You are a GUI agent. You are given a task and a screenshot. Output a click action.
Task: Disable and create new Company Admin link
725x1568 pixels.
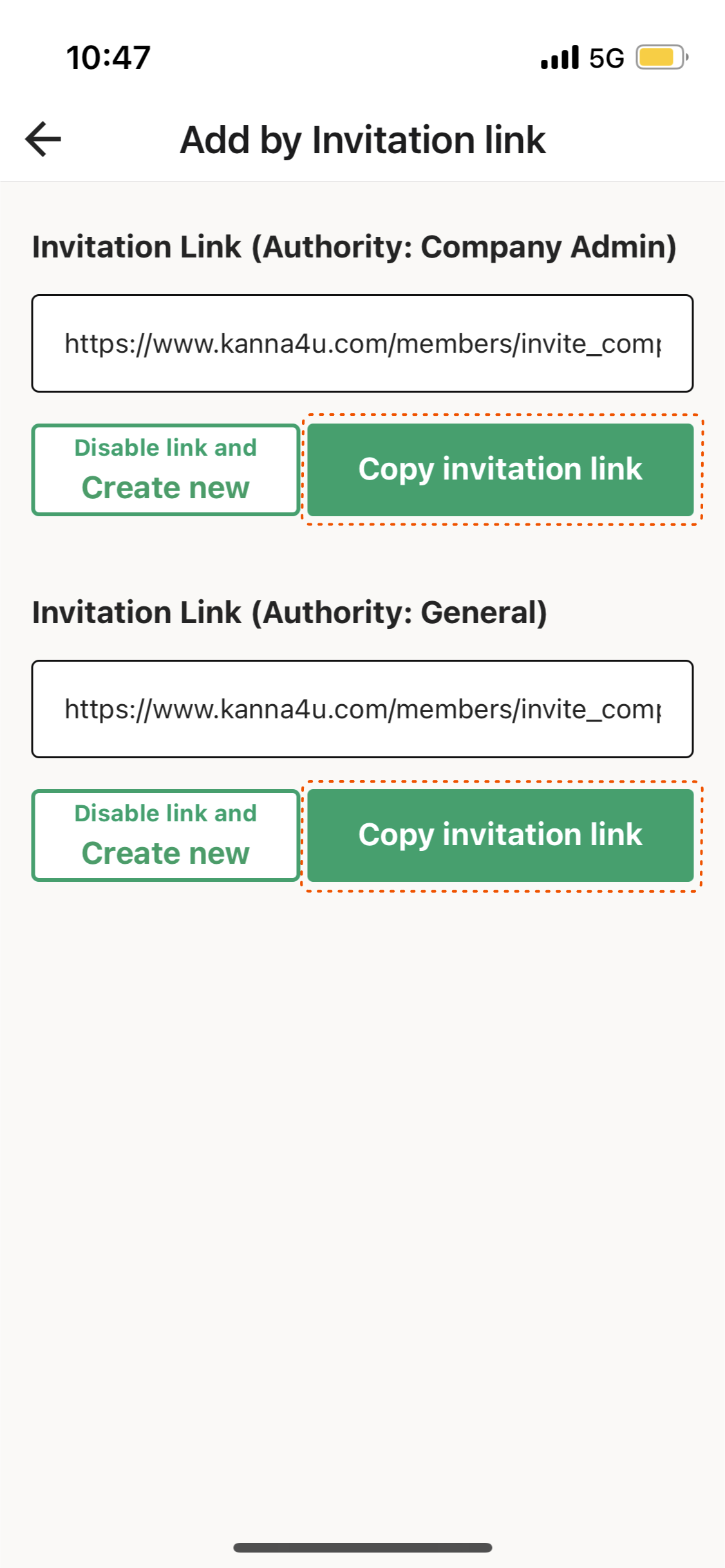coord(165,470)
